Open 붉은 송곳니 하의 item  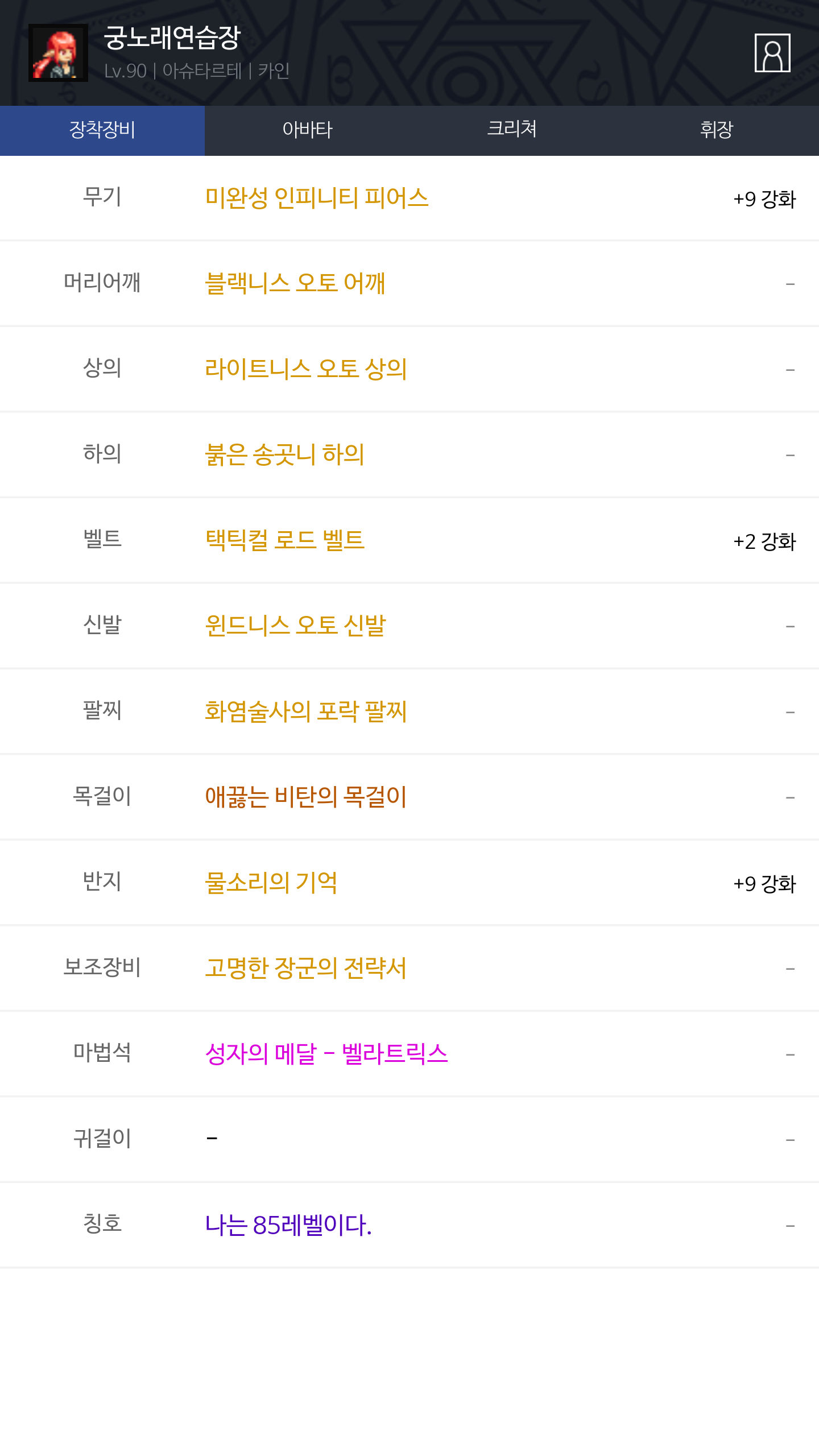[284, 454]
